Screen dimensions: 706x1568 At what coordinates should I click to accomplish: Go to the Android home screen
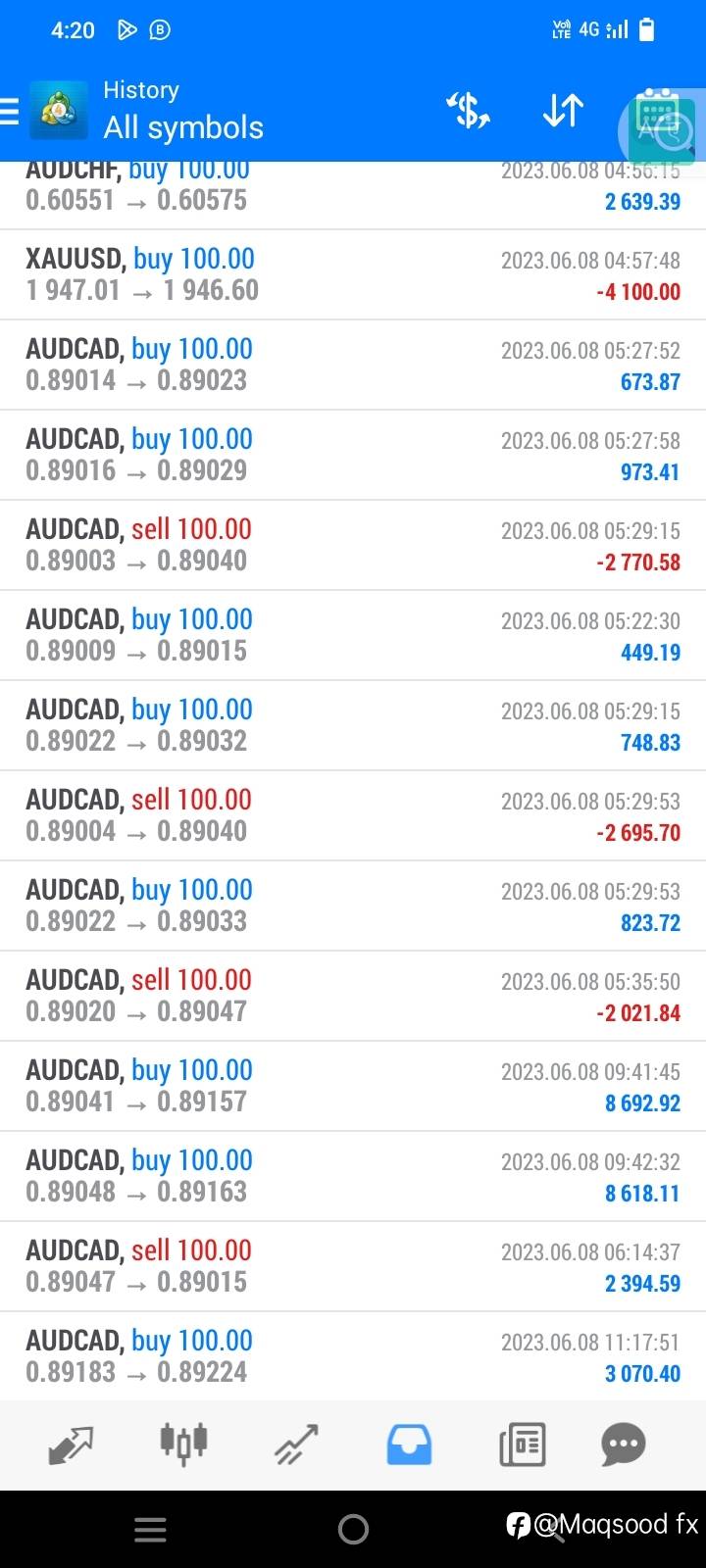[353, 1529]
